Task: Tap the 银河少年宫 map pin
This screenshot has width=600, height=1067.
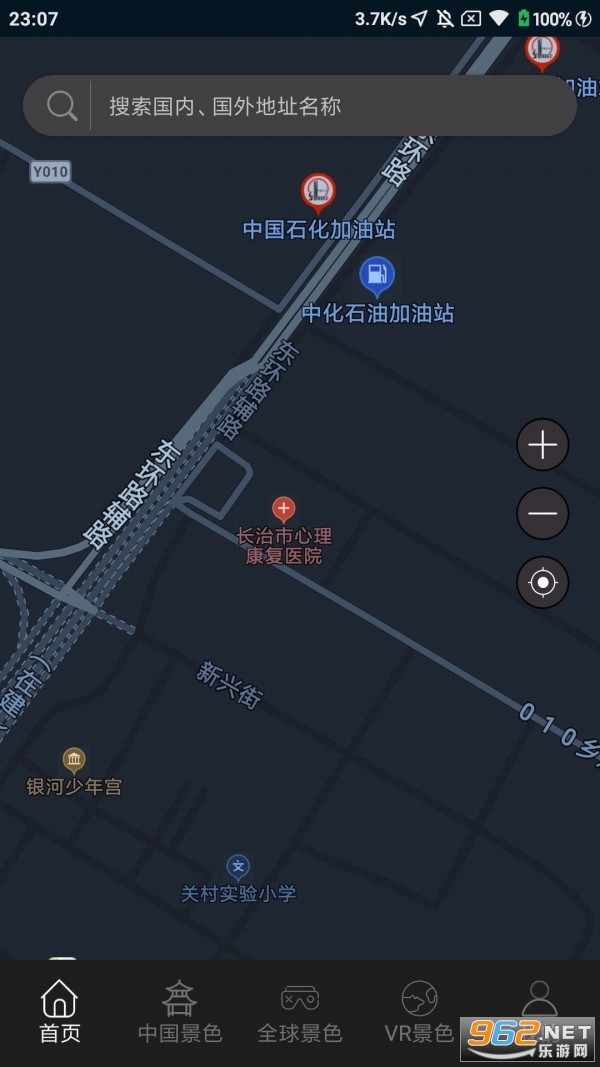Action: tap(74, 761)
